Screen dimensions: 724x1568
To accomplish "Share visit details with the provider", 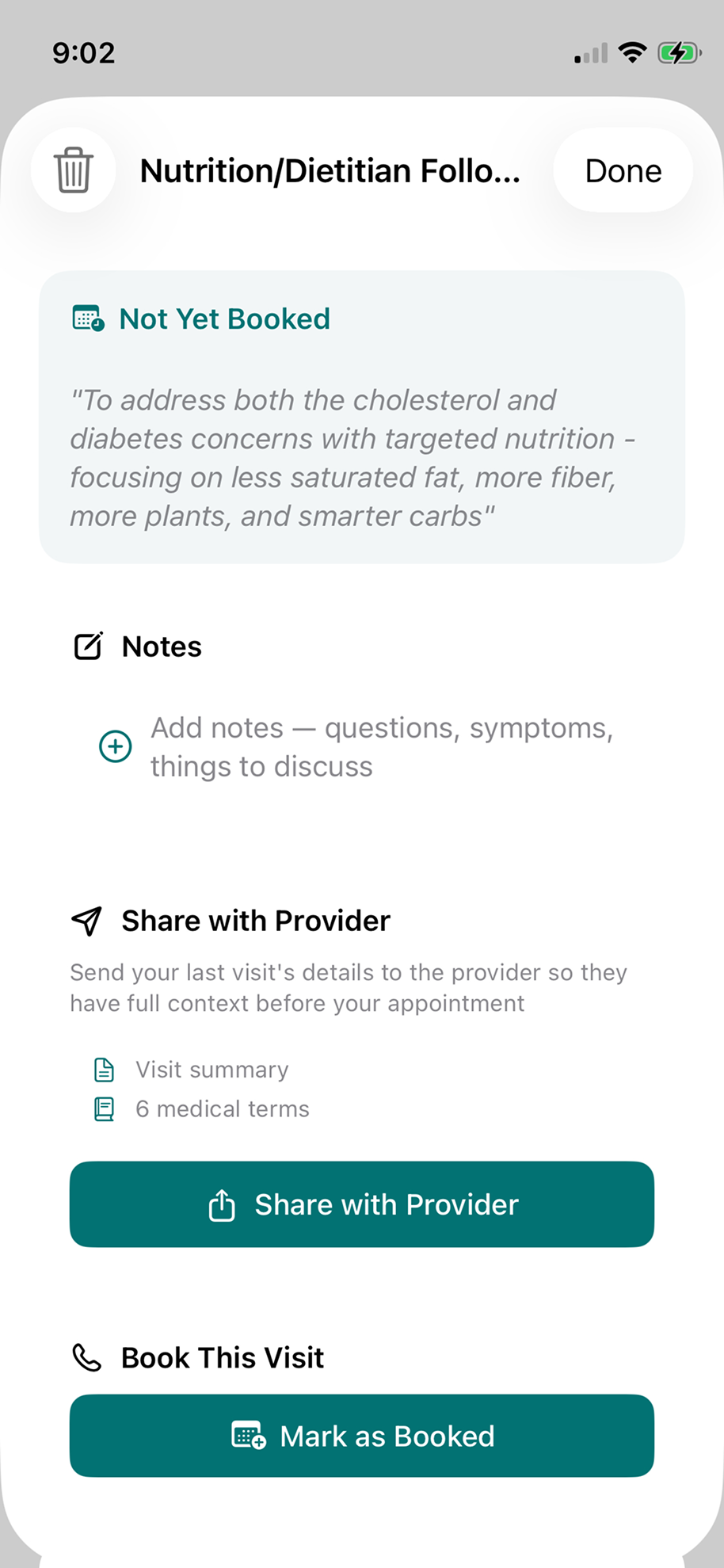I will (x=362, y=1204).
